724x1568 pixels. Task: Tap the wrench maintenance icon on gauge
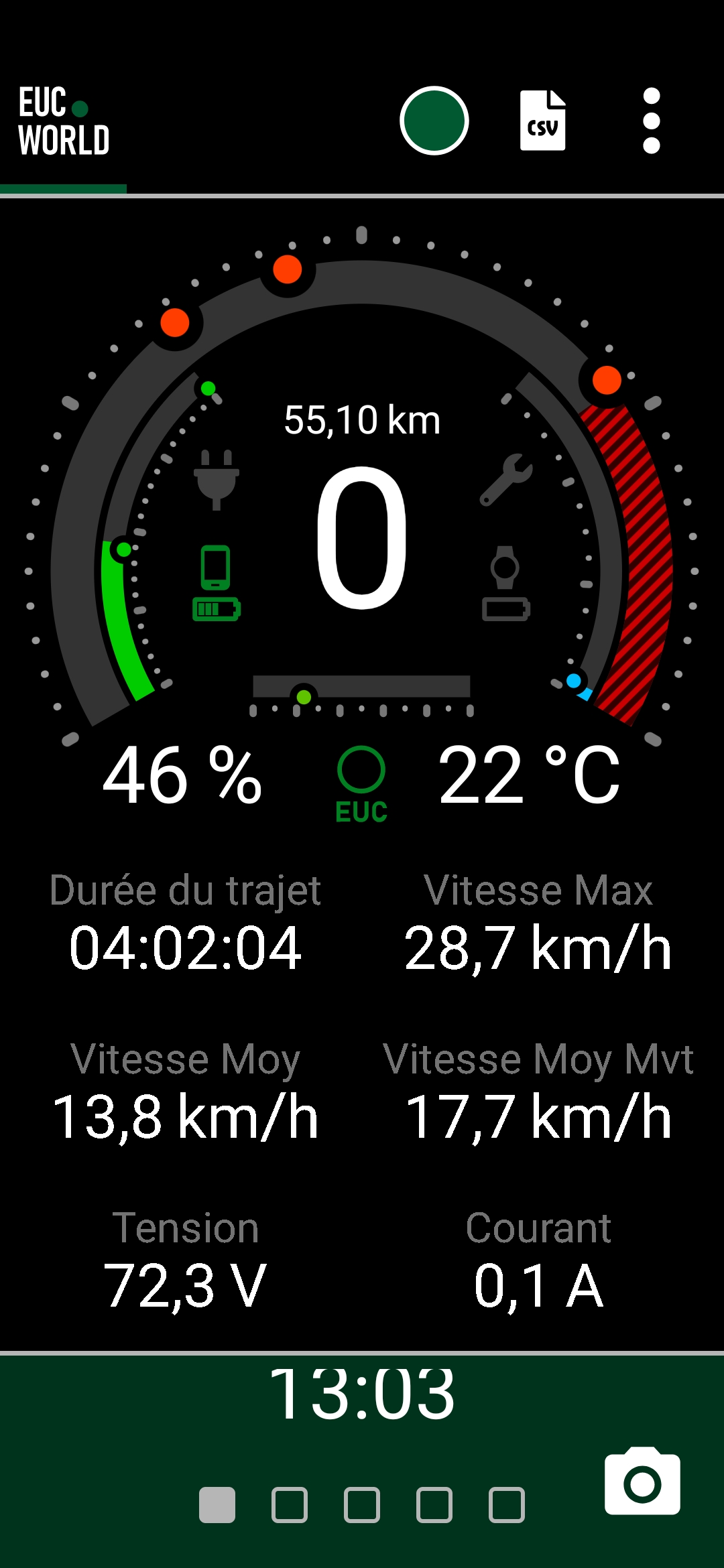506,480
